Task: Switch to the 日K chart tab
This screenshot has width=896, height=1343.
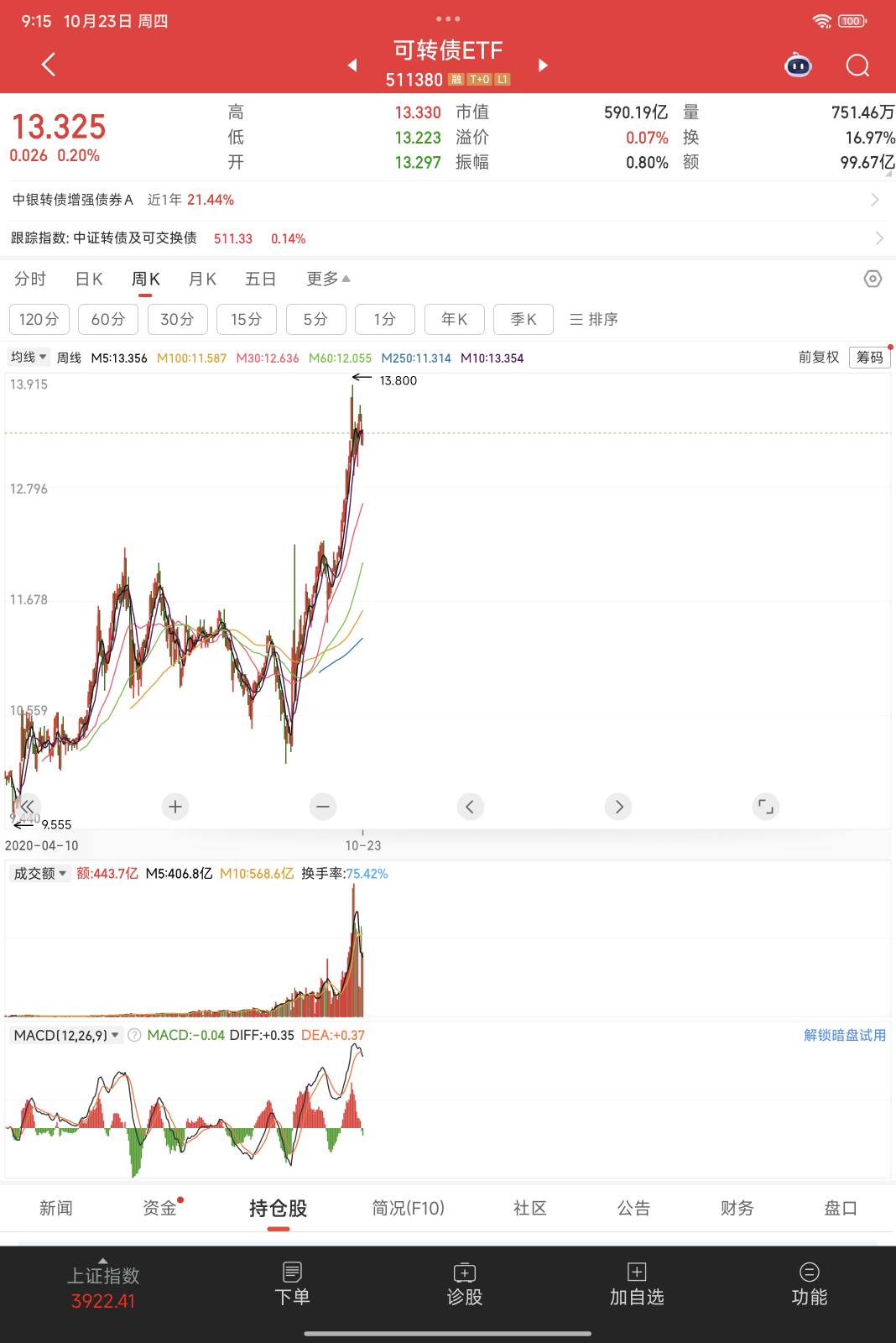Action: coord(89,280)
